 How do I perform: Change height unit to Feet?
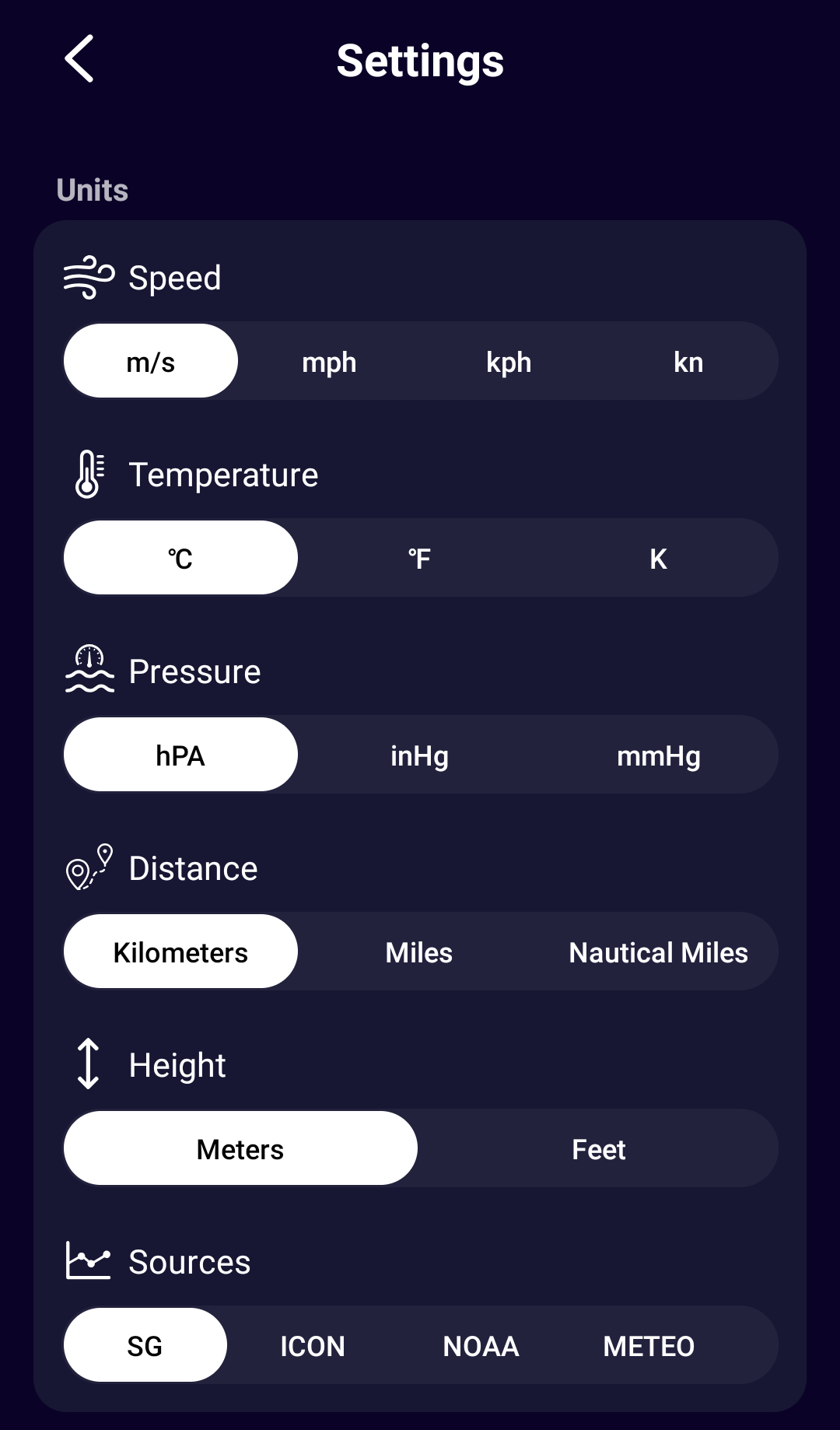[599, 1149]
